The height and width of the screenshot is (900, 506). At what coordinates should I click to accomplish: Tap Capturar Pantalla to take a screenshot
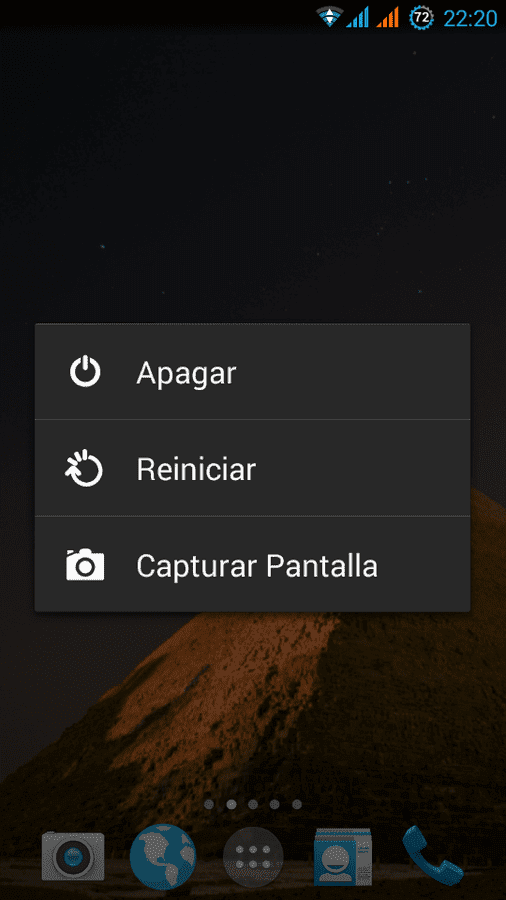pos(252,564)
